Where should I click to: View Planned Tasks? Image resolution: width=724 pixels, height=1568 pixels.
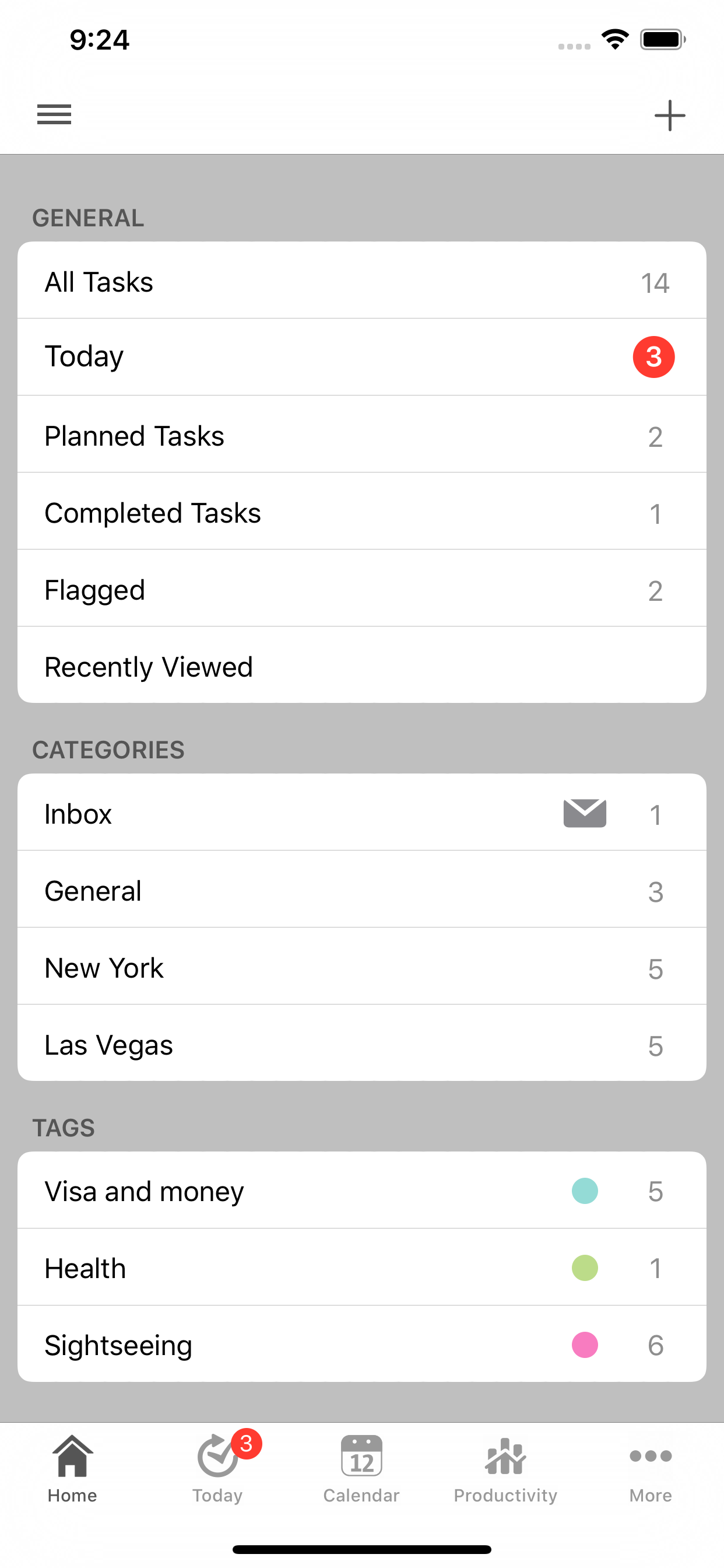(x=361, y=436)
